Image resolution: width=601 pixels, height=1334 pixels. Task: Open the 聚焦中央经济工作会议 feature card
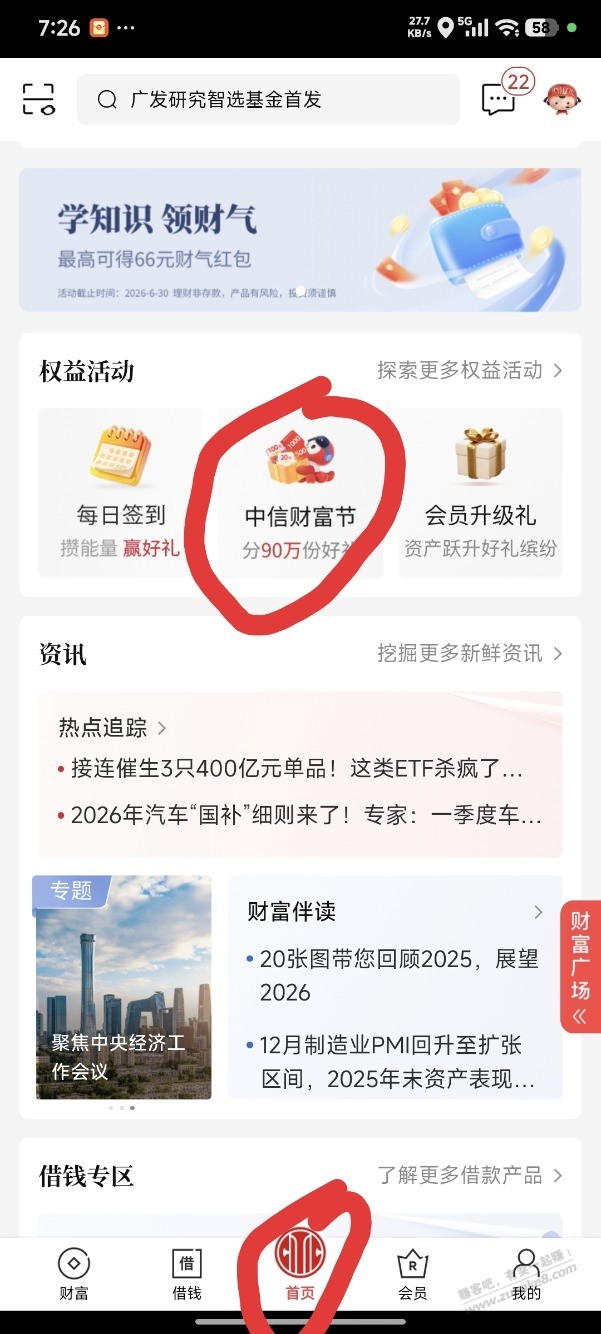(x=123, y=987)
